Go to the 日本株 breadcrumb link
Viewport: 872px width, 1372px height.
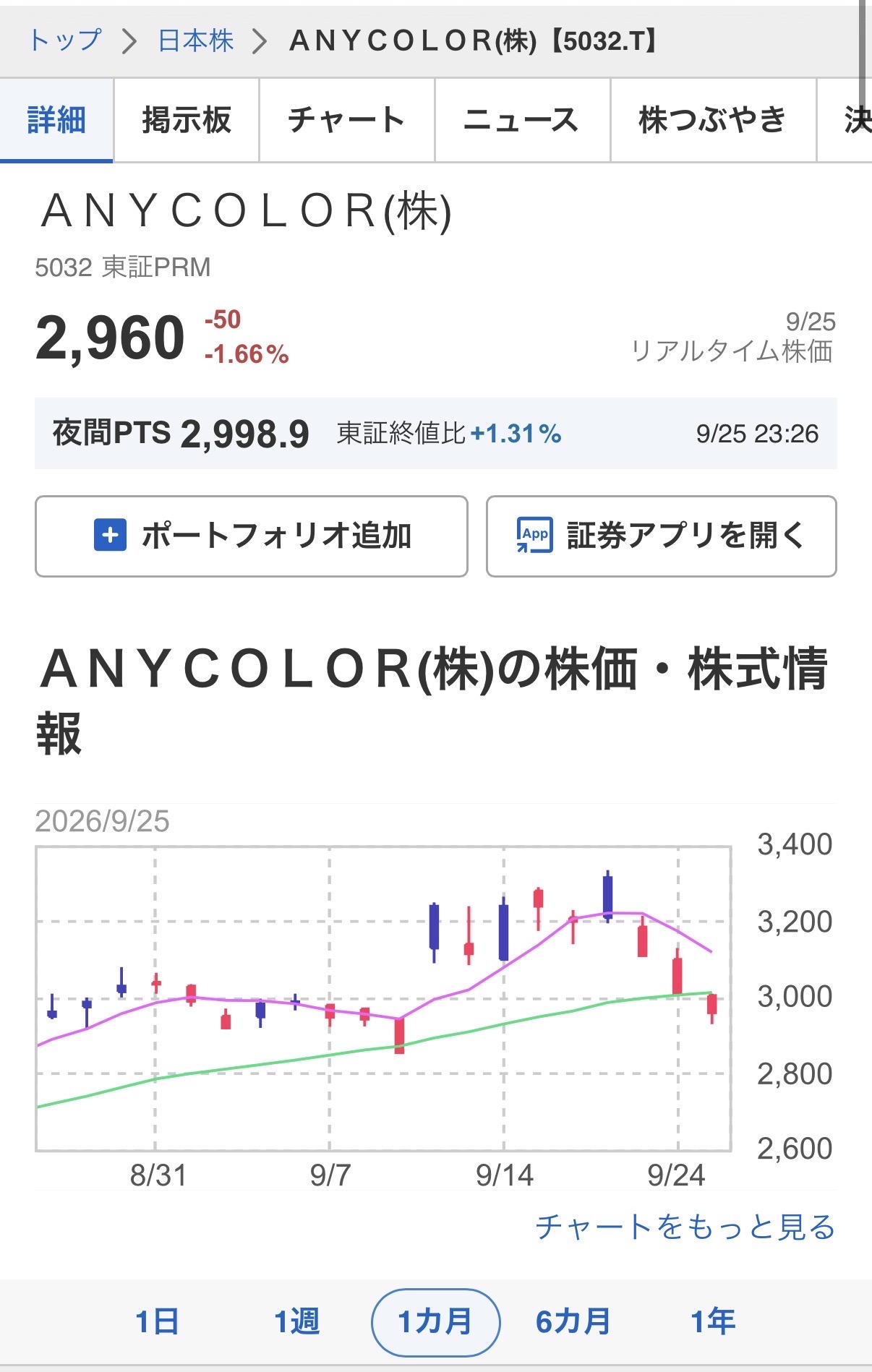(x=196, y=40)
